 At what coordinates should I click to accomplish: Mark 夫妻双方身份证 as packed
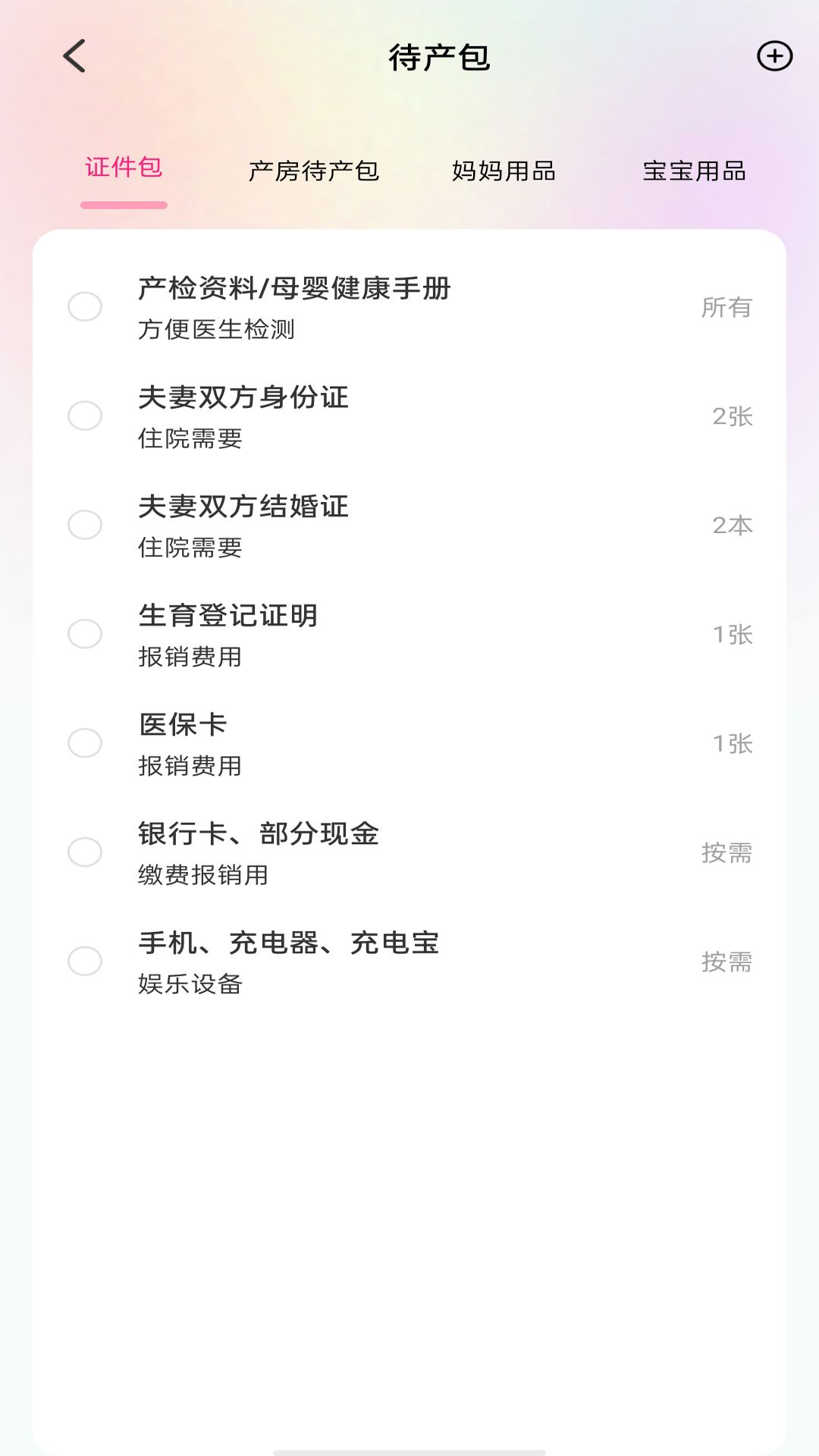pyautogui.click(x=85, y=416)
